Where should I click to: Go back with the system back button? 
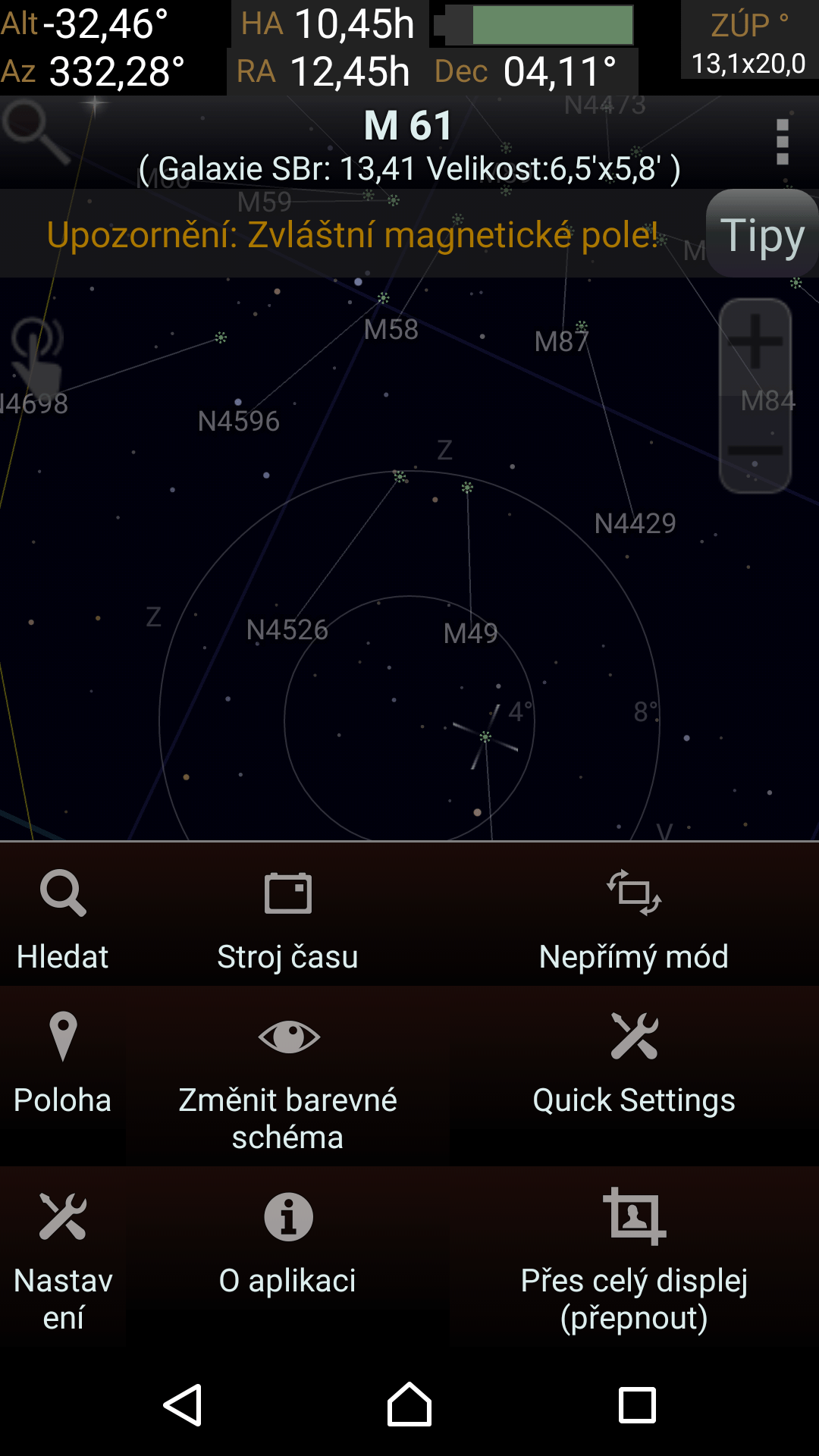click(x=183, y=1405)
